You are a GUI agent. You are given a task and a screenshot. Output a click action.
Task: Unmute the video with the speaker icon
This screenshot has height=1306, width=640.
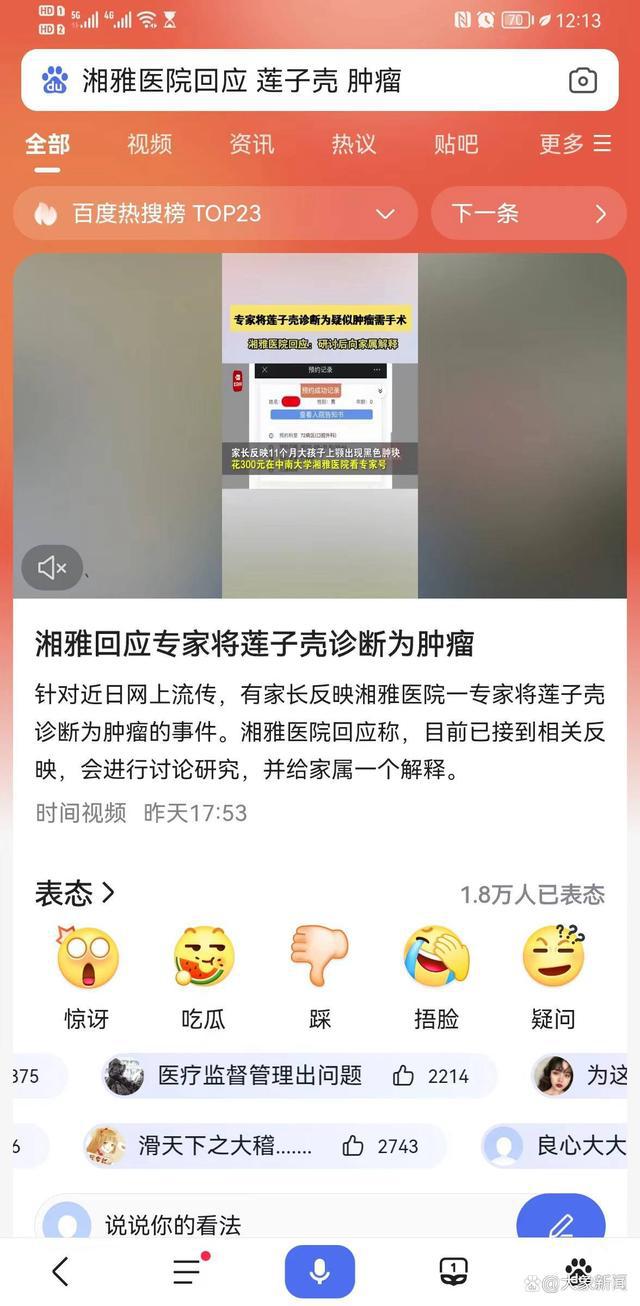[x=52, y=568]
